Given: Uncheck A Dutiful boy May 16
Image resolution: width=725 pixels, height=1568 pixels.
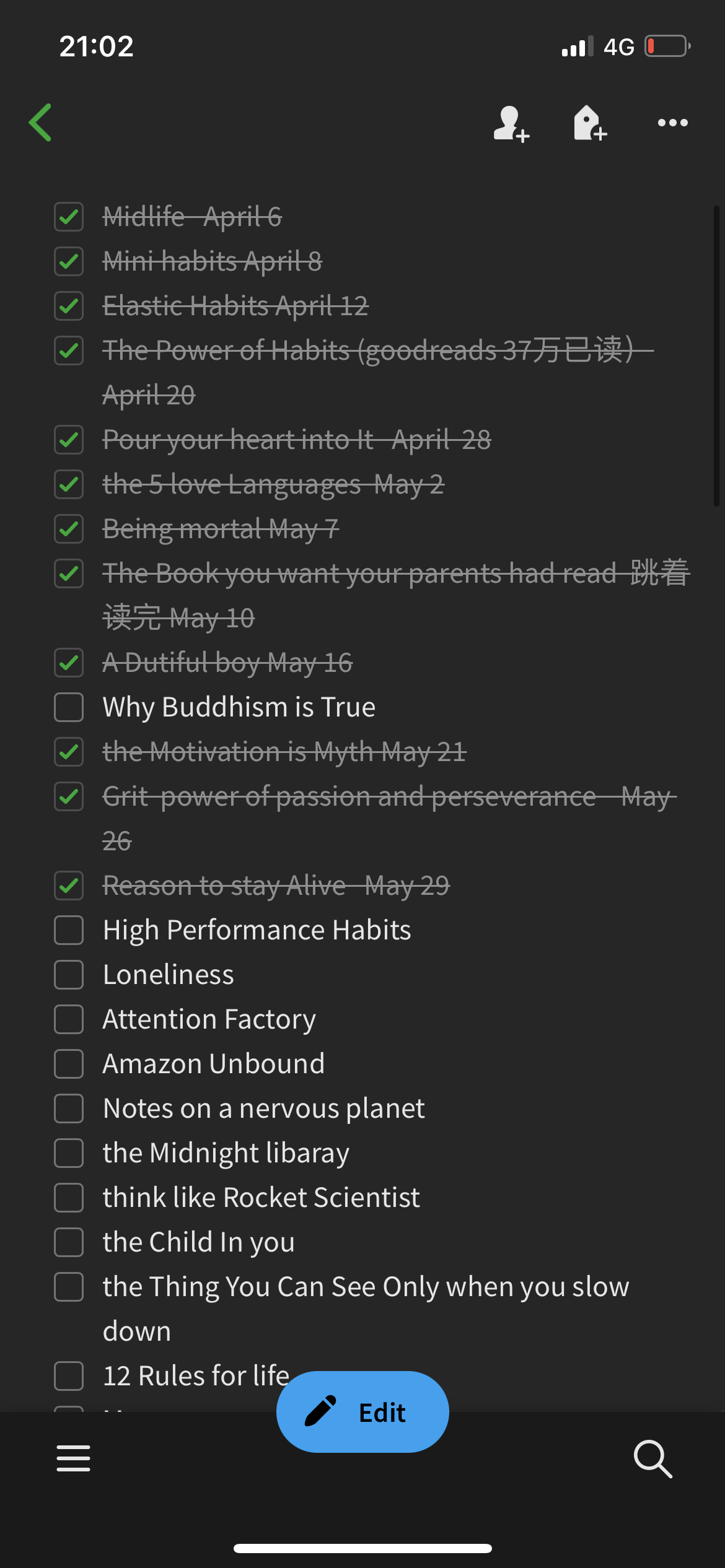Looking at the screenshot, I should click(69, 663).
